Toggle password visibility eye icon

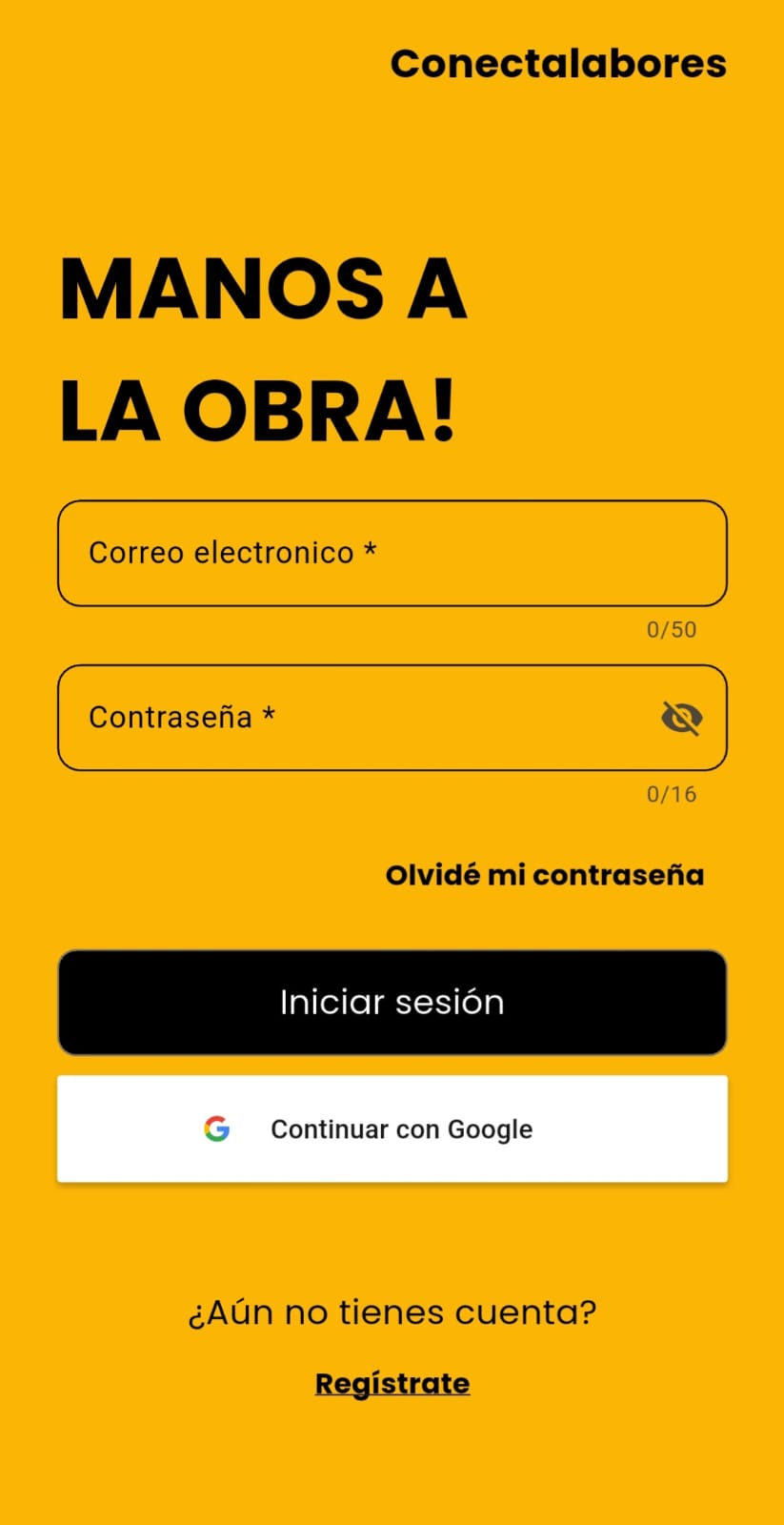point(682,718)
